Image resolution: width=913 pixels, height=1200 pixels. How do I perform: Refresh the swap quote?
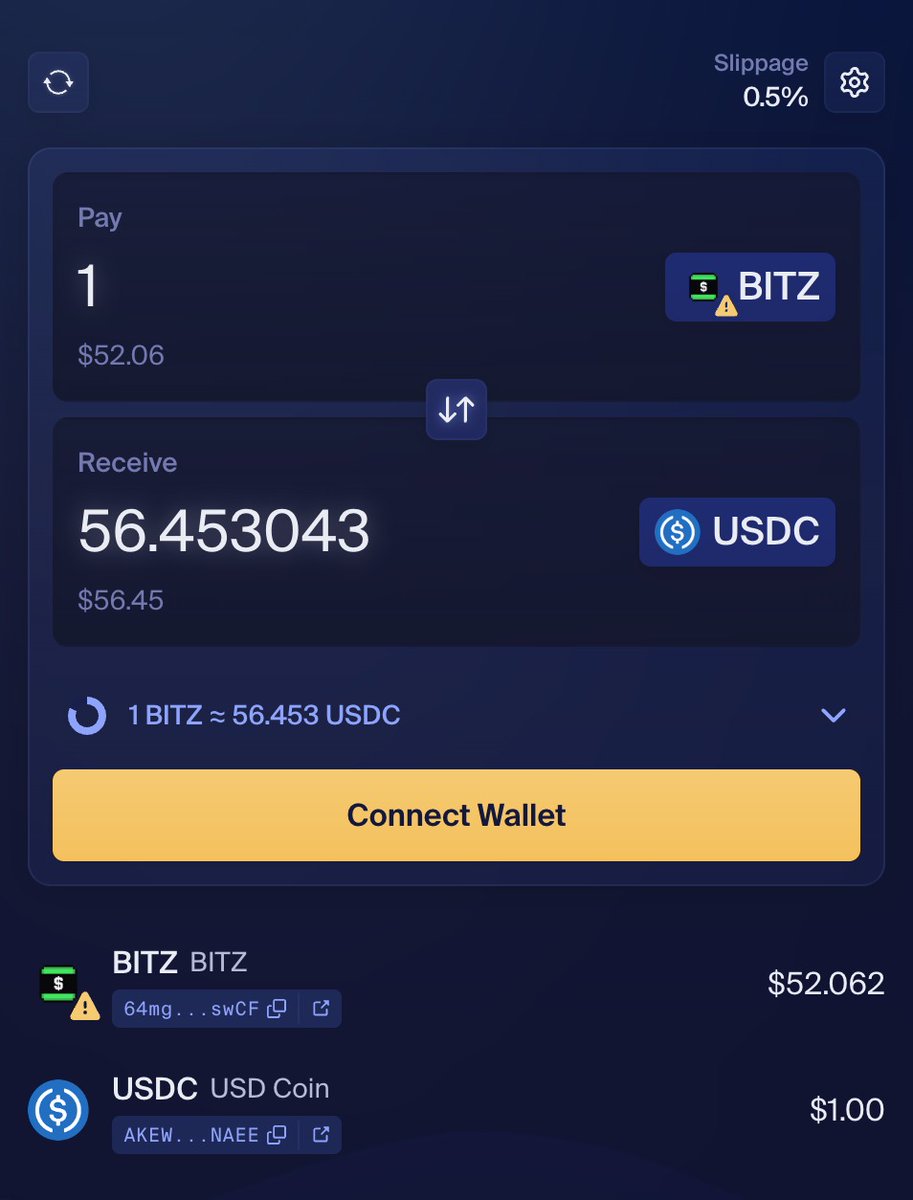pos(59,82)
